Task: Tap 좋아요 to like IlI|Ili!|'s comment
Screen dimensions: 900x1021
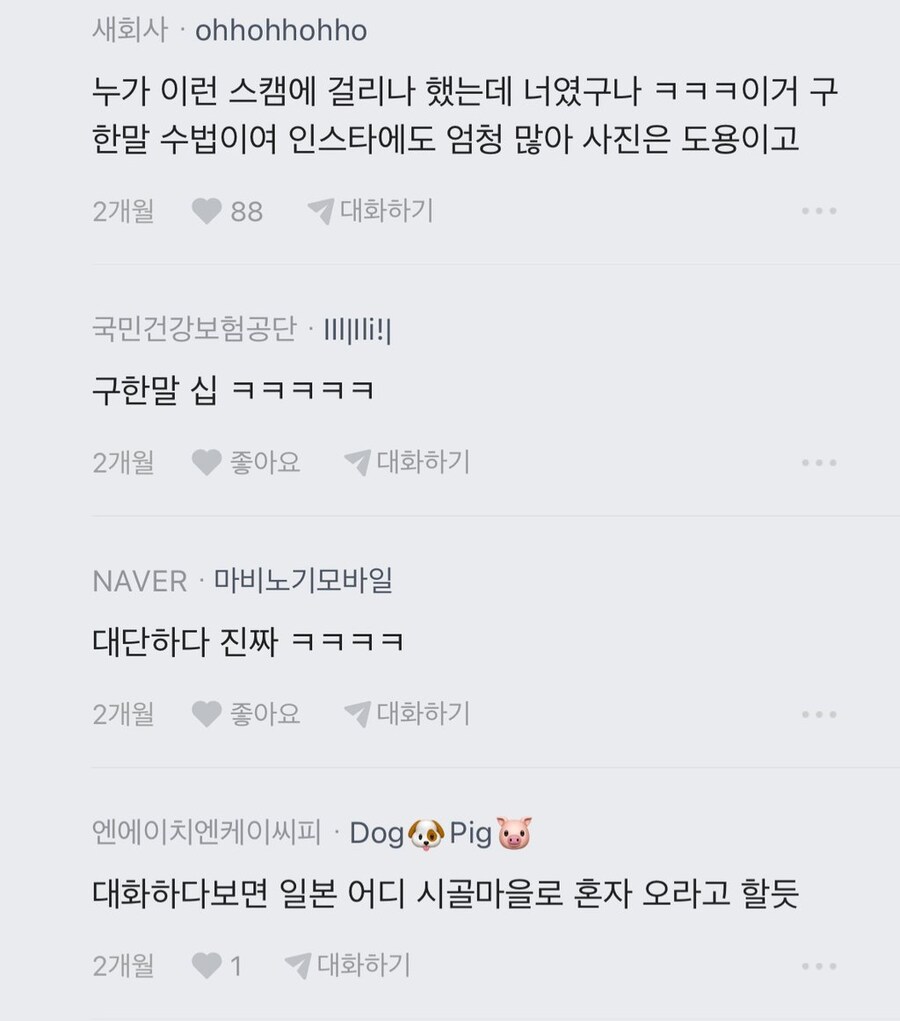Action: 267,462
